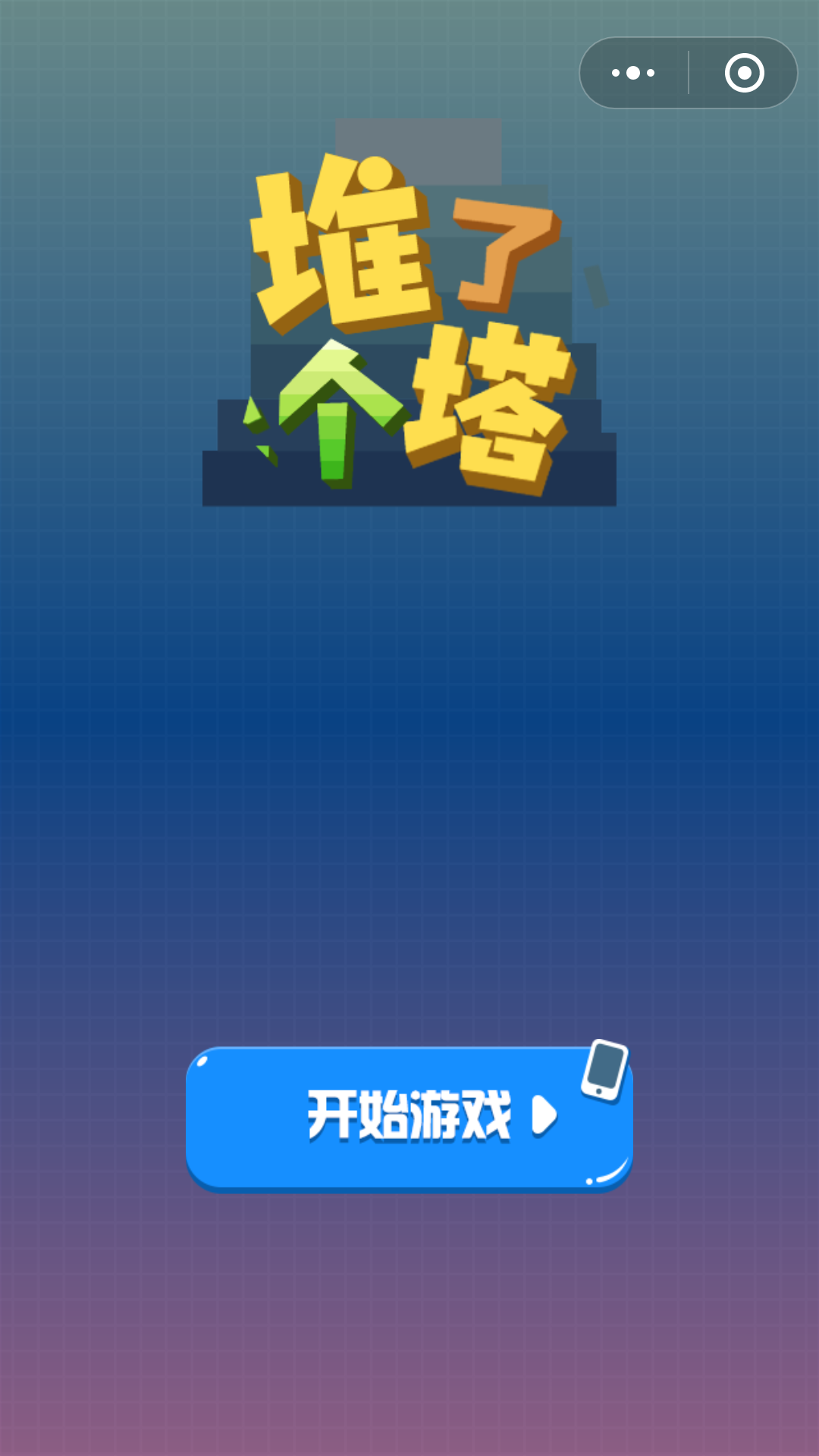Image resolution: width=819 pixels, height=1456 pixels.
Task: Close the mini program via circle icon
Action: (x=744, y=74)
